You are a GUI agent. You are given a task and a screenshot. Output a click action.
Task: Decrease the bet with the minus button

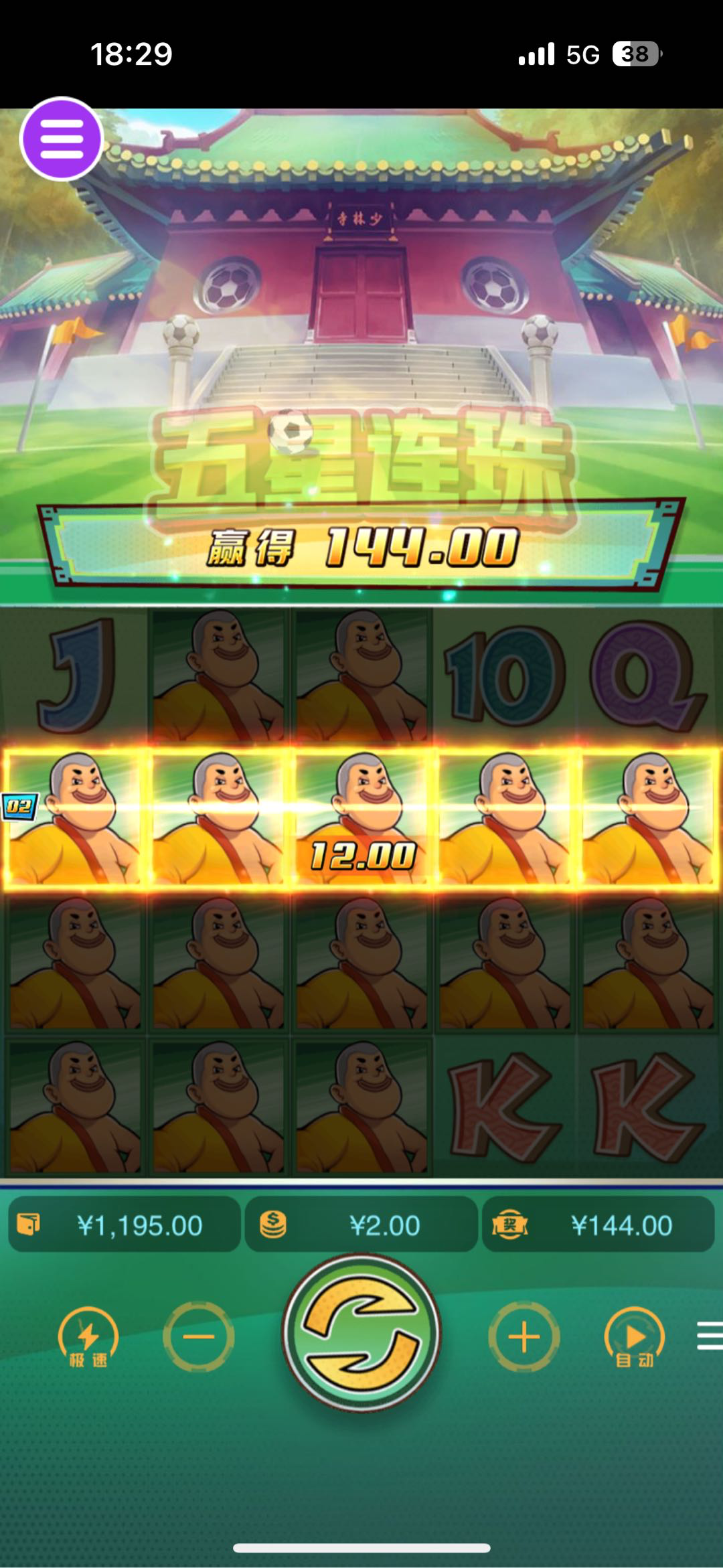click(199, 1337)
